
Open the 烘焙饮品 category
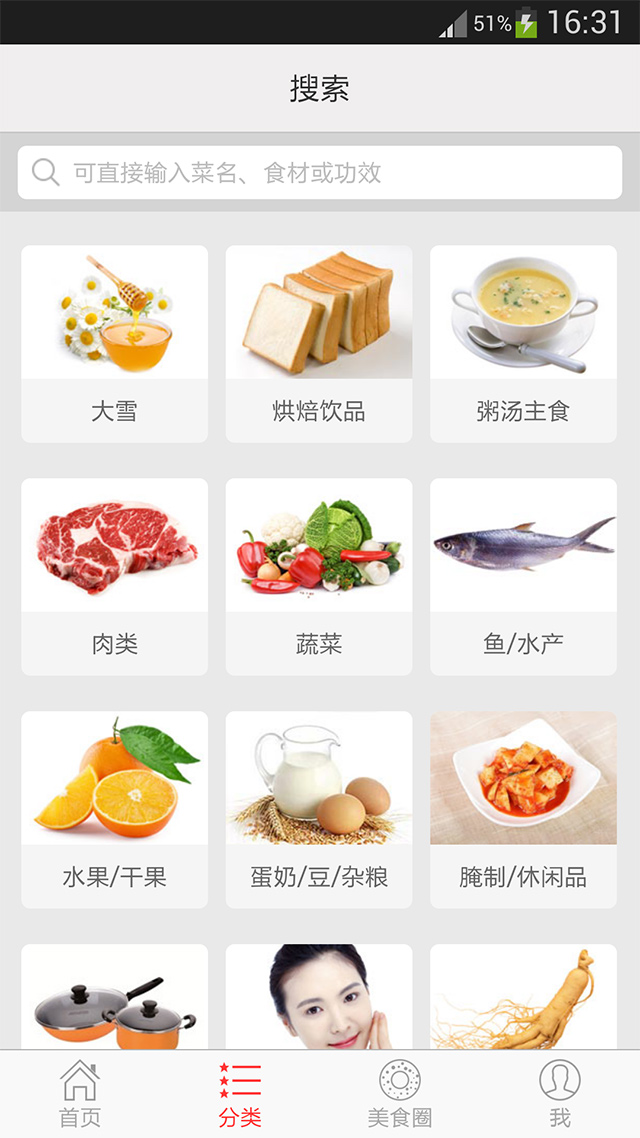[319, 343]
